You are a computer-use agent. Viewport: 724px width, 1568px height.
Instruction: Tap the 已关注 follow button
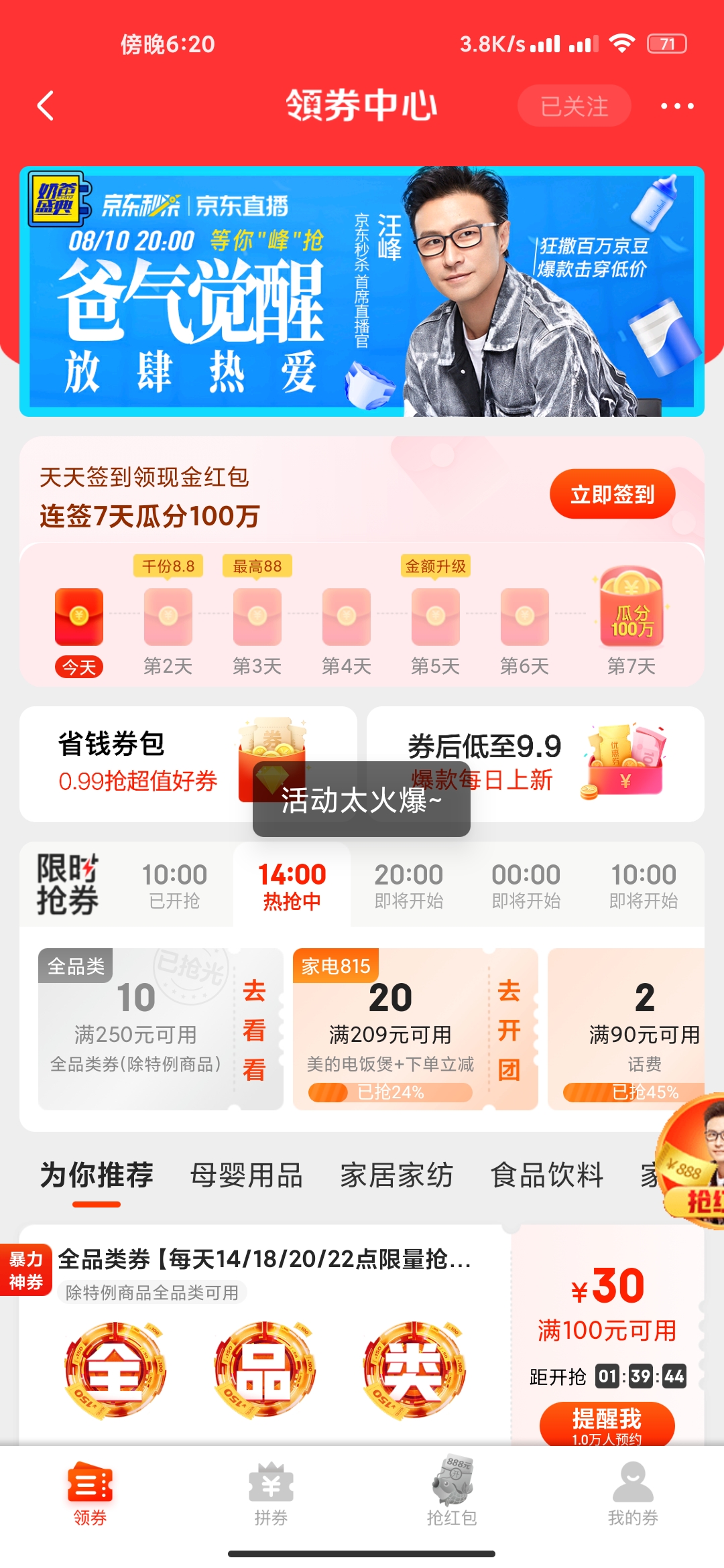[x=575, y=106]
